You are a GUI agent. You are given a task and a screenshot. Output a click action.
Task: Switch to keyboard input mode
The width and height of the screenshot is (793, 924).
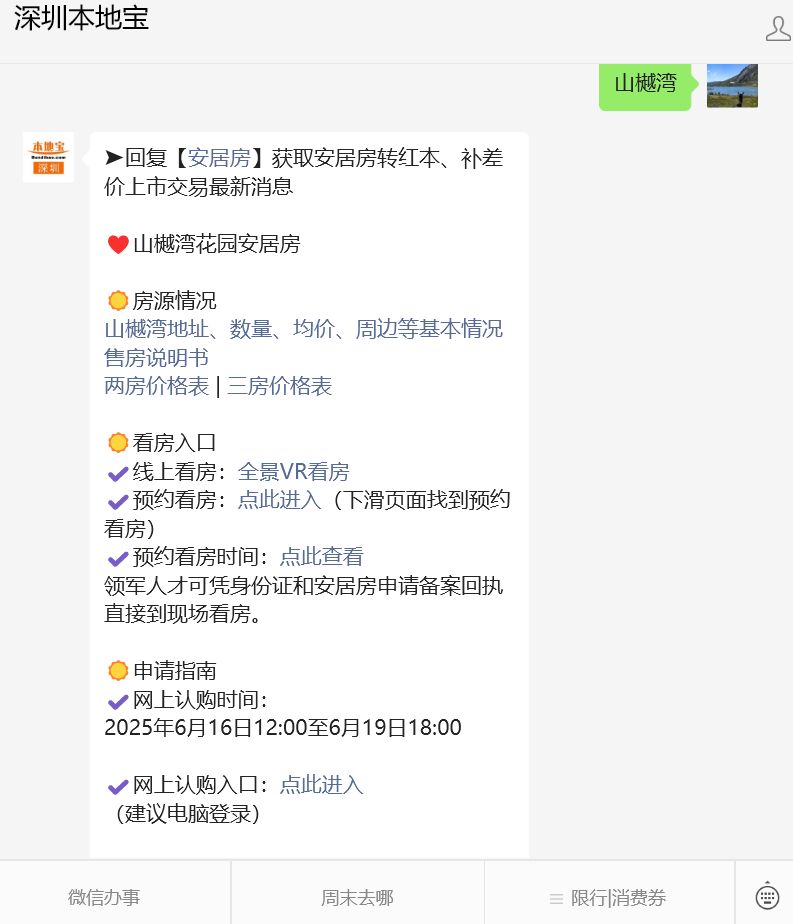point(767,895)
